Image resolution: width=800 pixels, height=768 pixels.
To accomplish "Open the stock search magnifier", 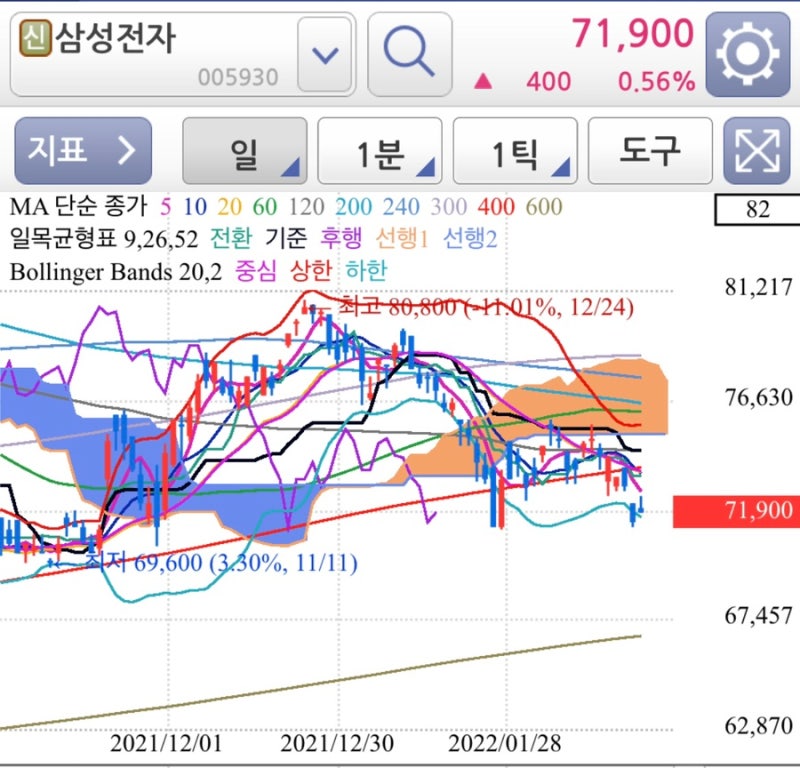I will (409, 54).
